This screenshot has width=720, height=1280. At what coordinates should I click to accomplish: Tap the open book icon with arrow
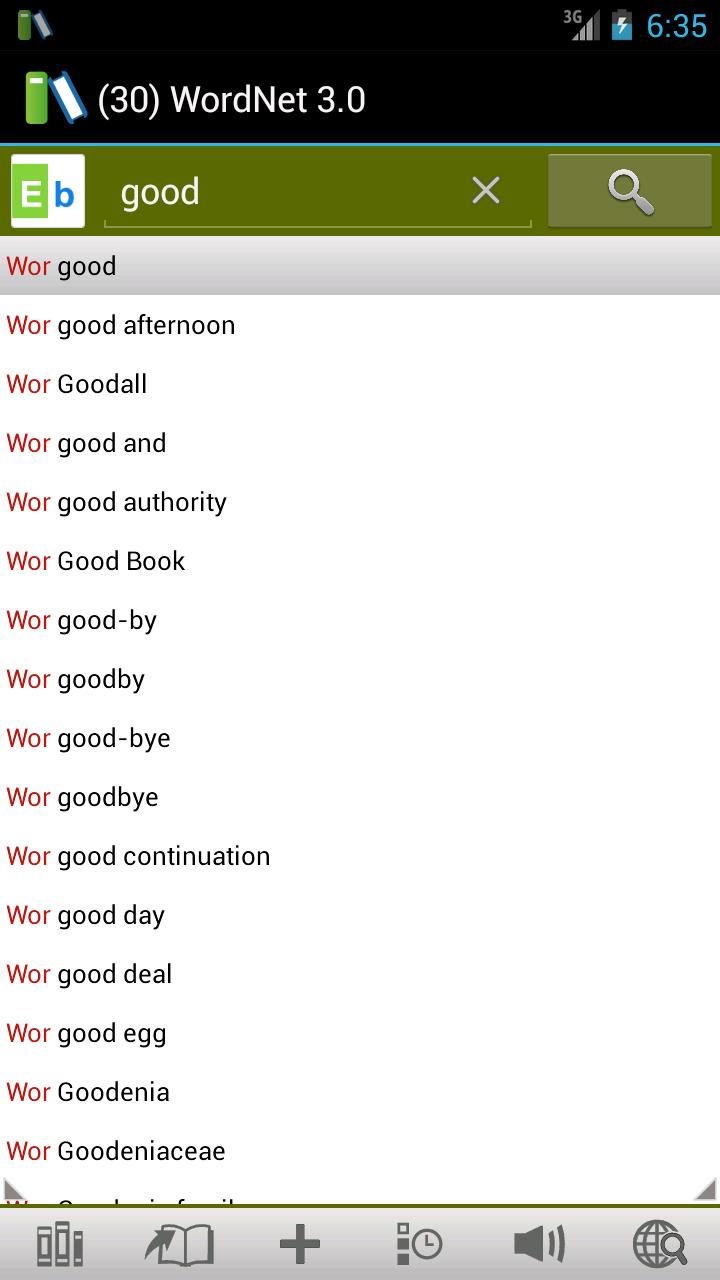coord(179,1245)
